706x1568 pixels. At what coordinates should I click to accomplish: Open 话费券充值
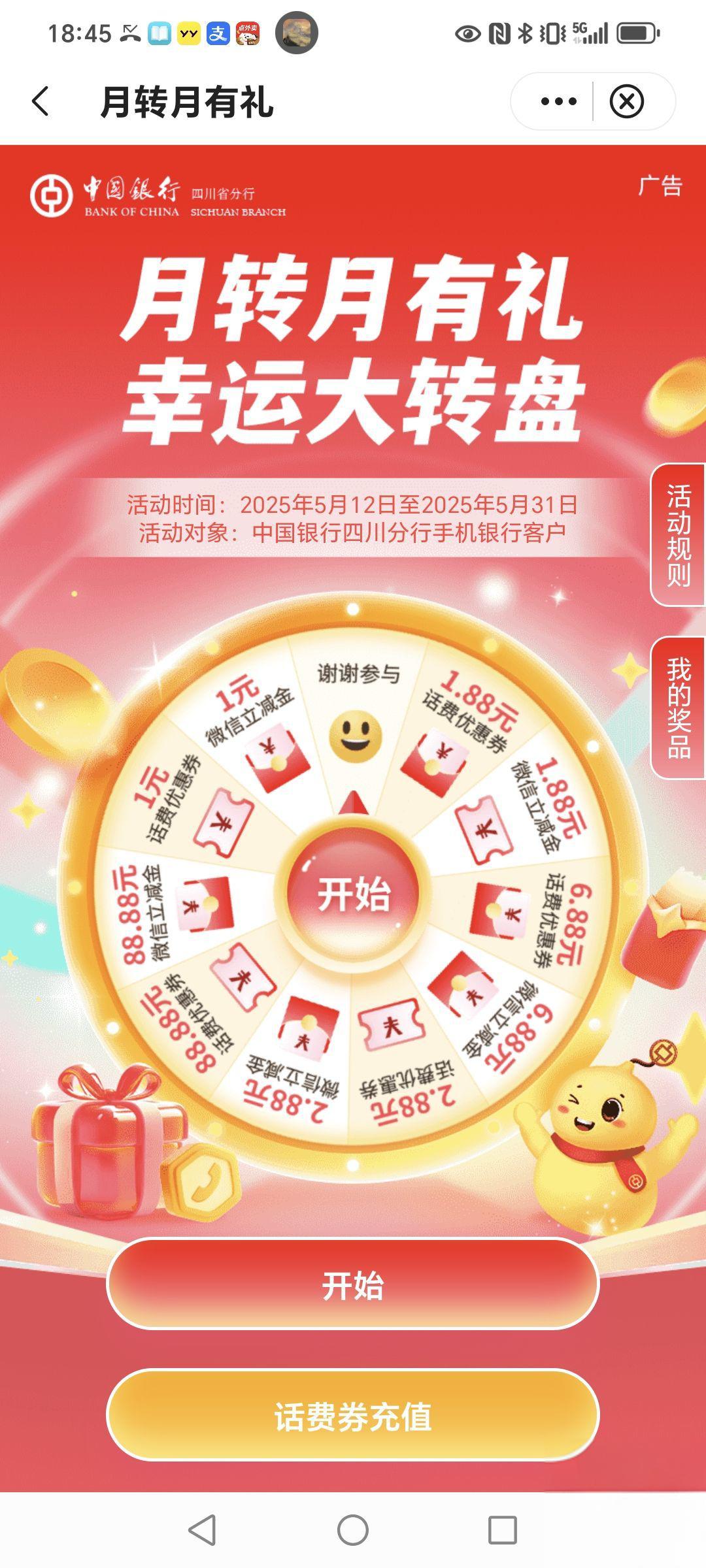353,1415
